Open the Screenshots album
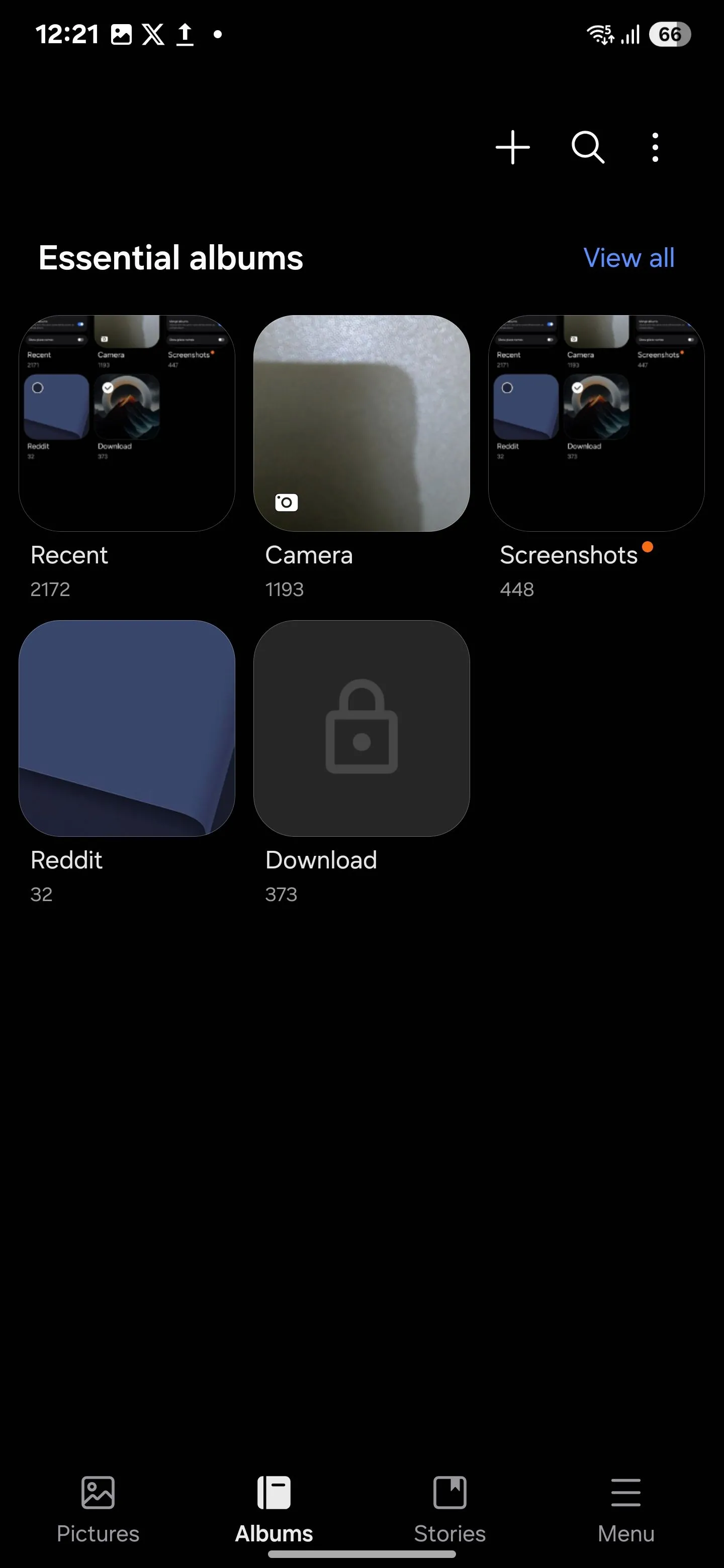This screenshot has height=1568, width=724. click(x=595, y=424)
